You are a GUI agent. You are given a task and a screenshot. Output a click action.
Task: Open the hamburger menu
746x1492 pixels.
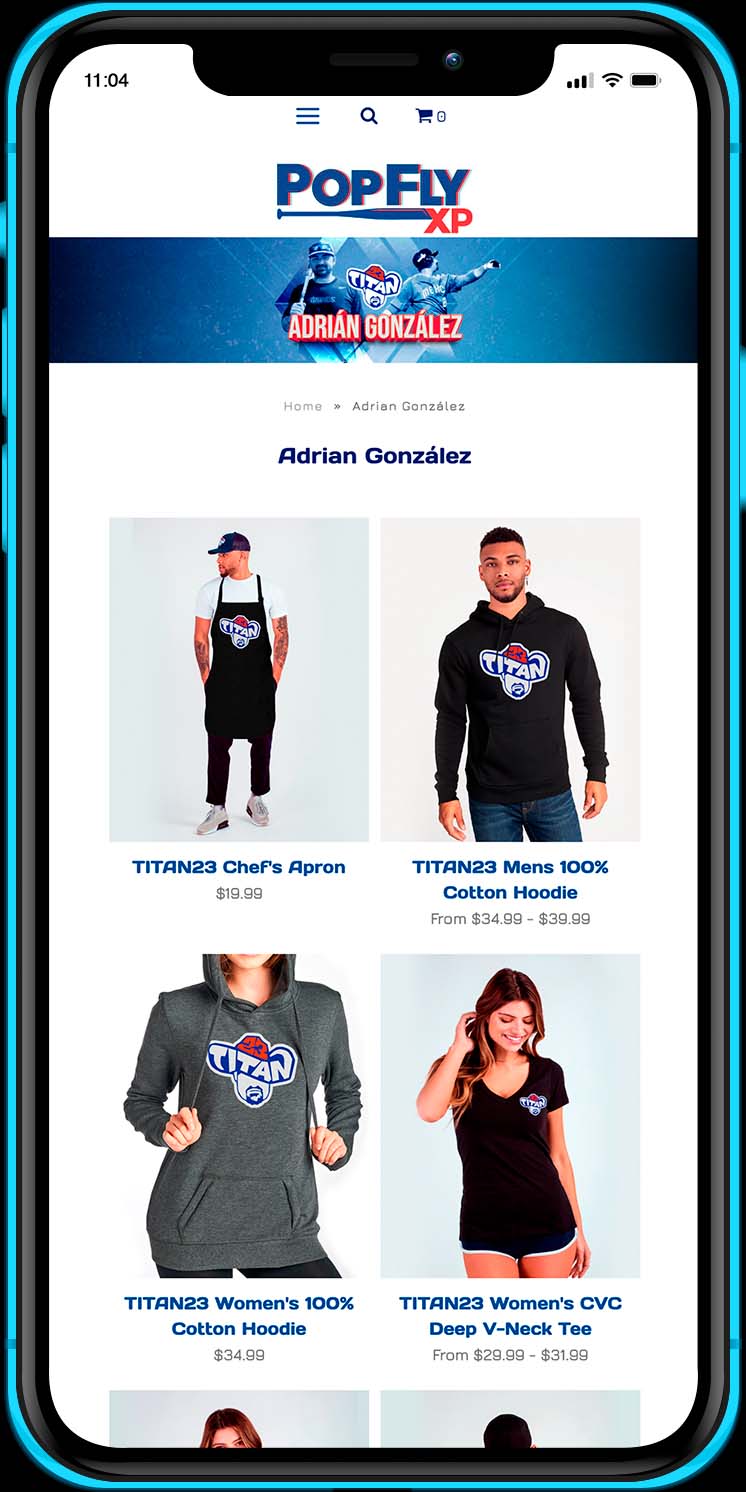coord(308,116)
